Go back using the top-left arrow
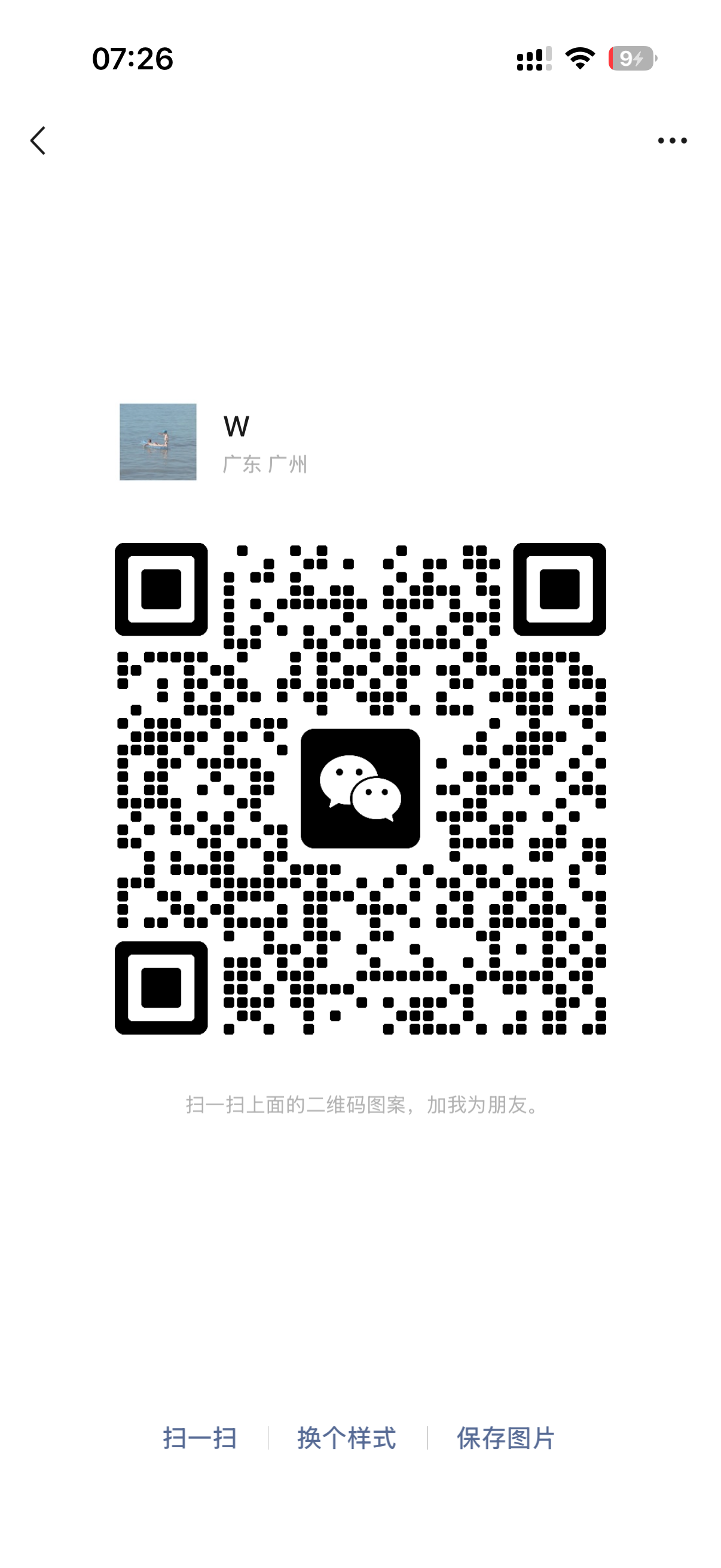The height and width of the screenshot is (1568, 721). point(38,141)
